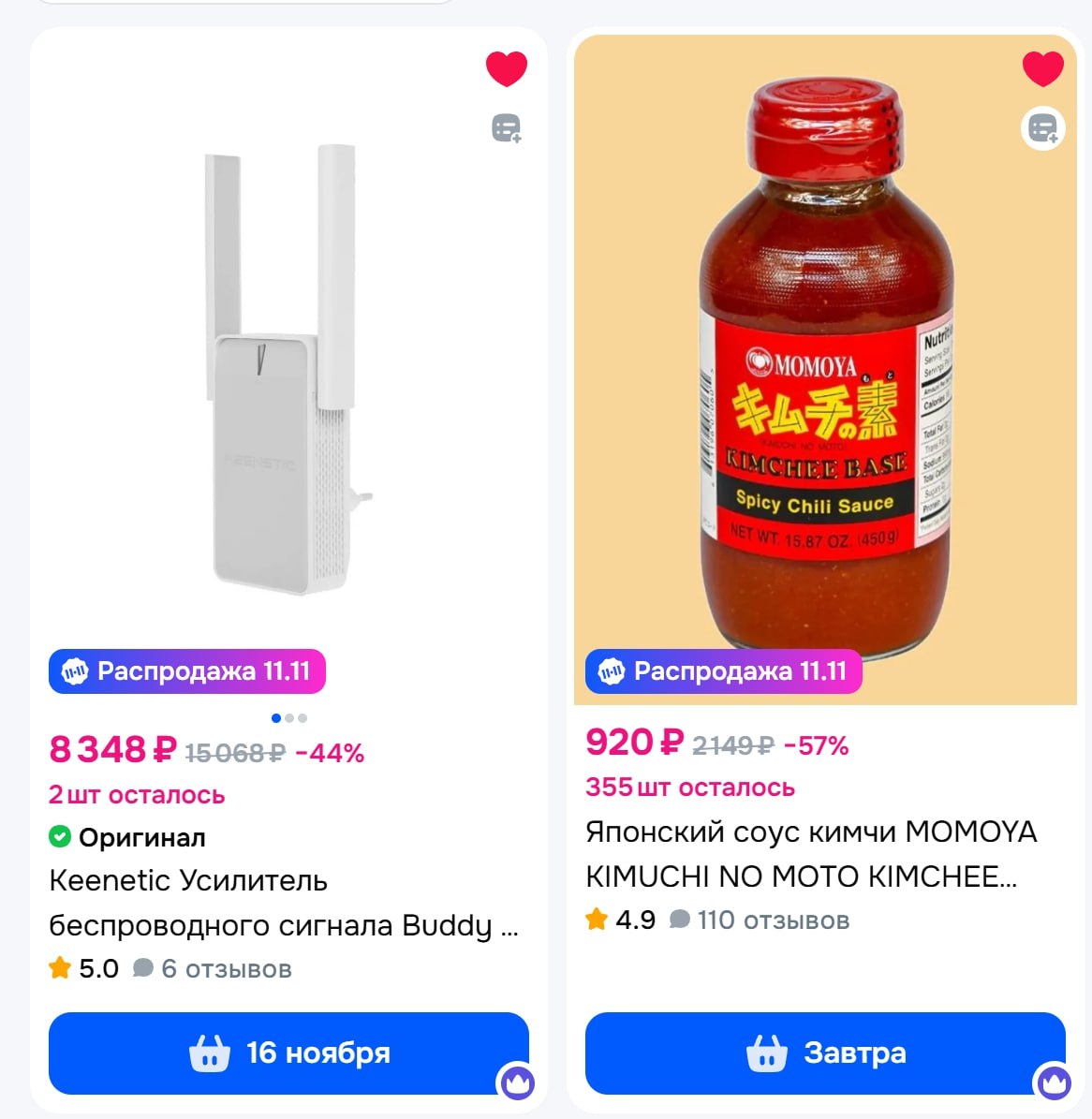
Task: Open the MOMOYA kimchi base sauce card
Action: (810, 853)
